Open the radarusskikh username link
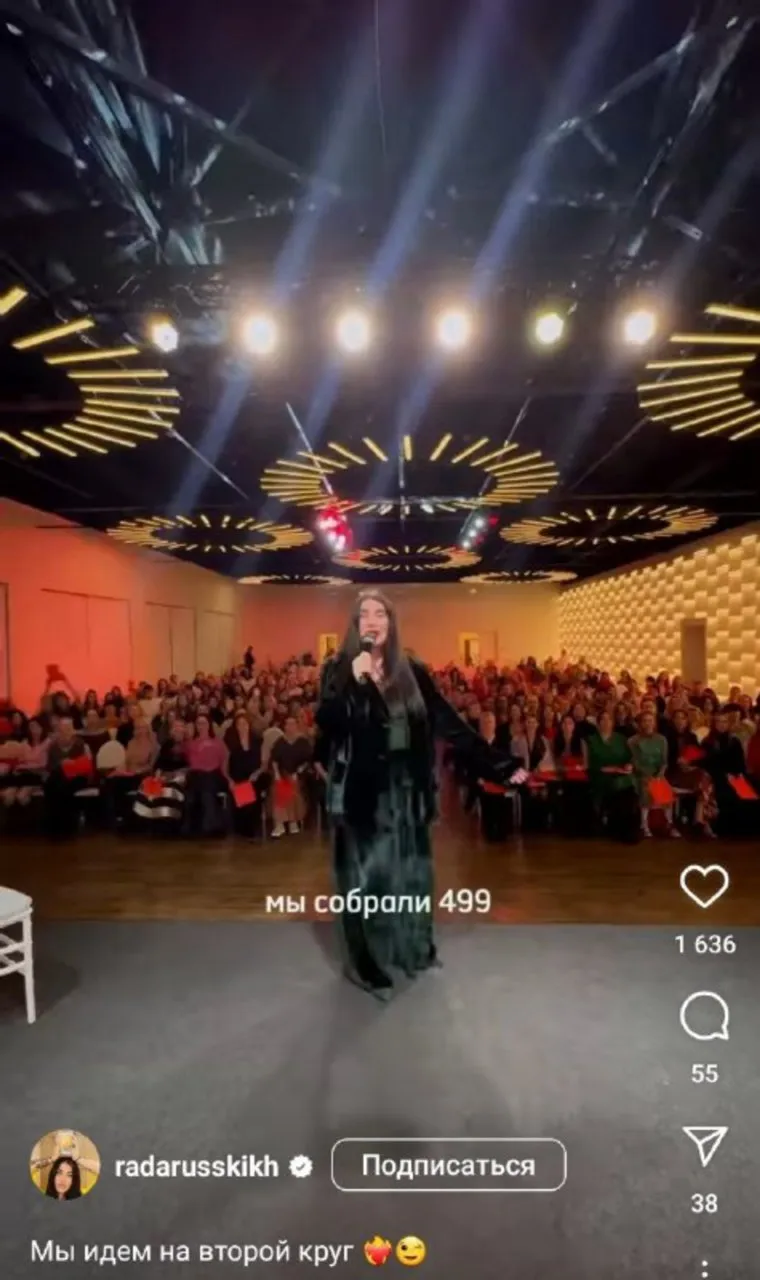The height and width of the screenshot is (1280, 760). 196,1167
